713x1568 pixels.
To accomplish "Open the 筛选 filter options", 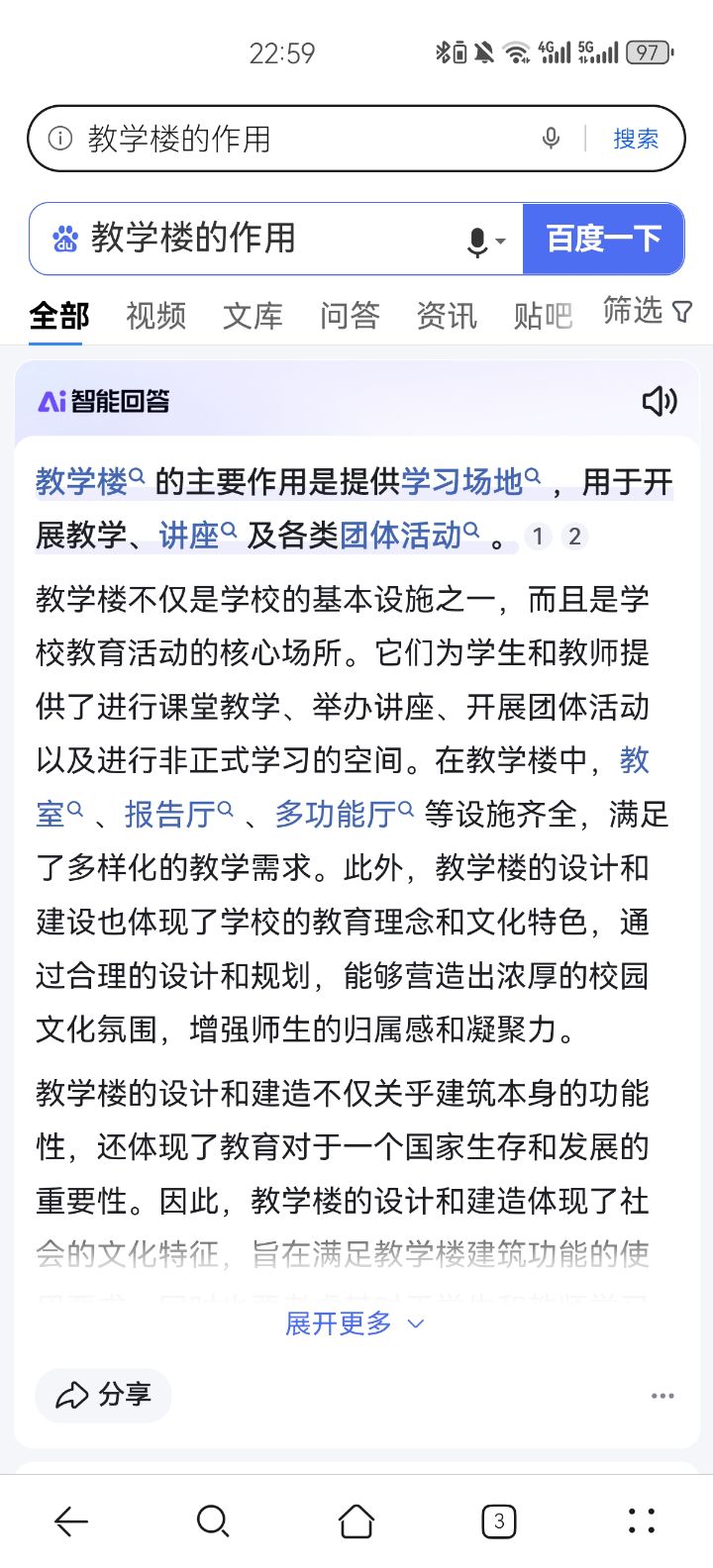I will pyautogui.click(x=648, y=311).
